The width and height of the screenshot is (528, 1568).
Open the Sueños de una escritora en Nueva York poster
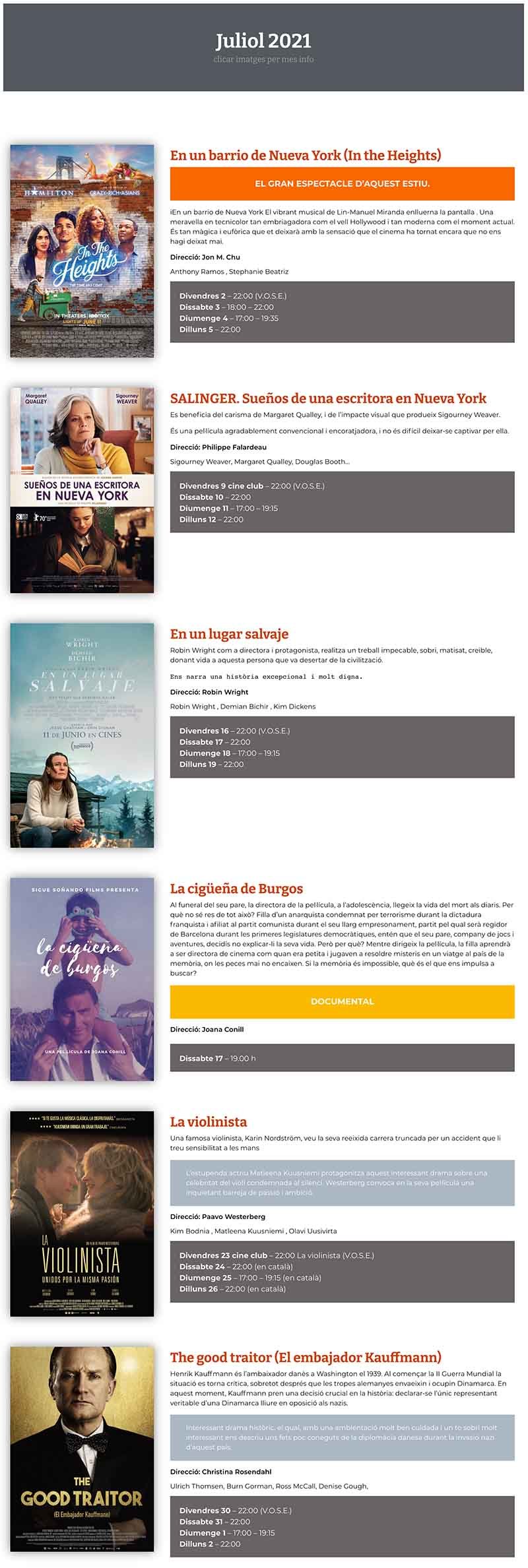pyautogui.click(x=82, y=490)
